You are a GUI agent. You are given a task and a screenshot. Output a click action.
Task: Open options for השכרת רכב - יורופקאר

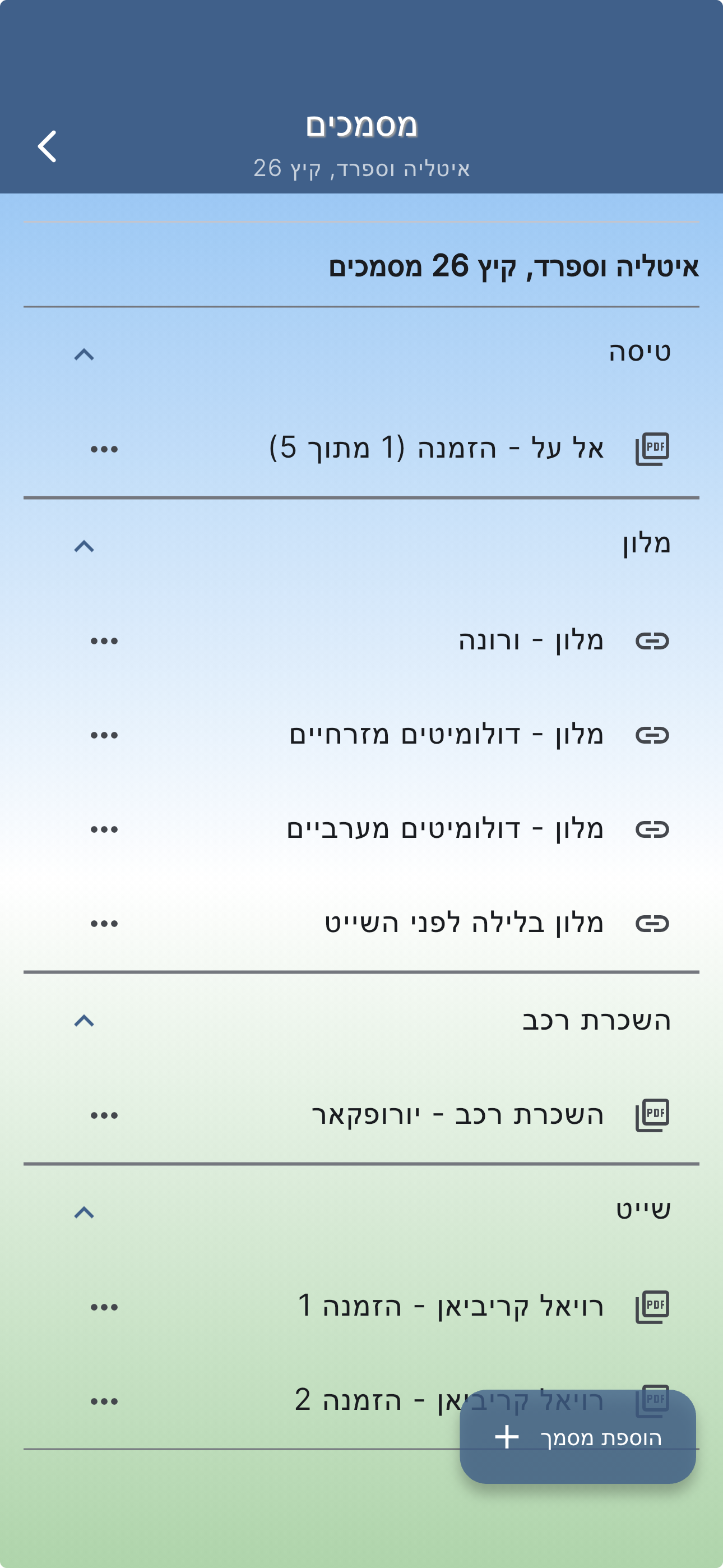[x=104, y=1116]
